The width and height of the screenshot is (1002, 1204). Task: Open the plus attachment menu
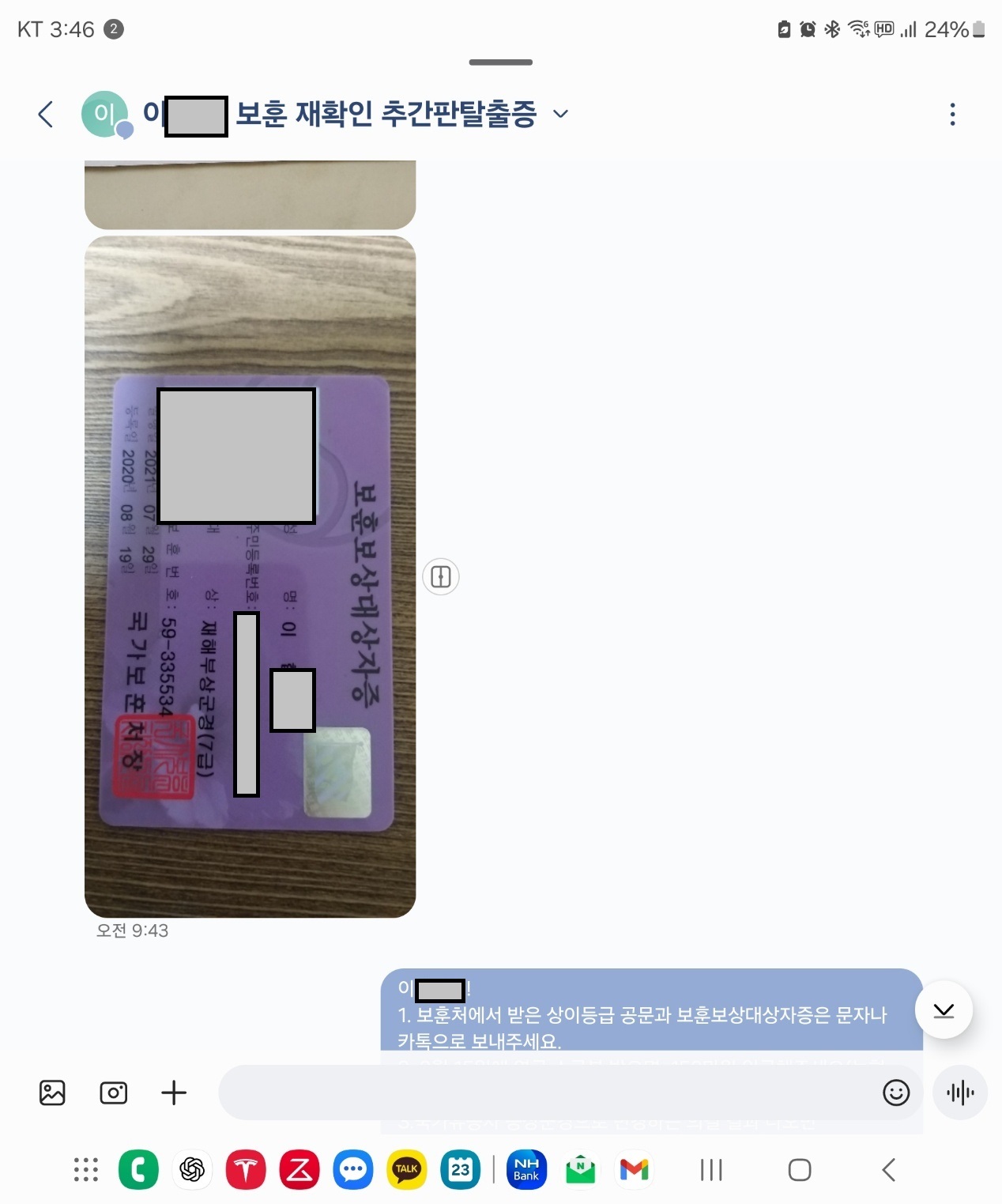pos(174,1093)
